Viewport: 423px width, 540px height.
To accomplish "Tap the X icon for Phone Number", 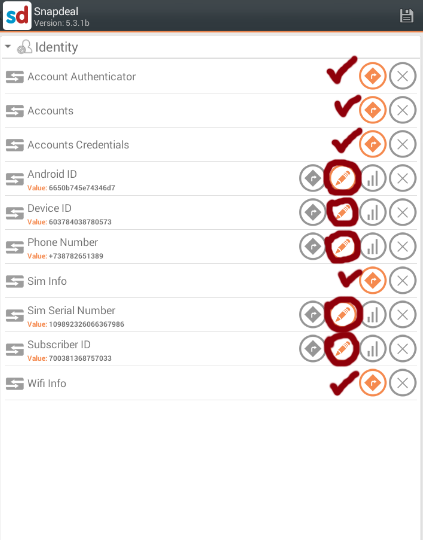I will point(403,246).
